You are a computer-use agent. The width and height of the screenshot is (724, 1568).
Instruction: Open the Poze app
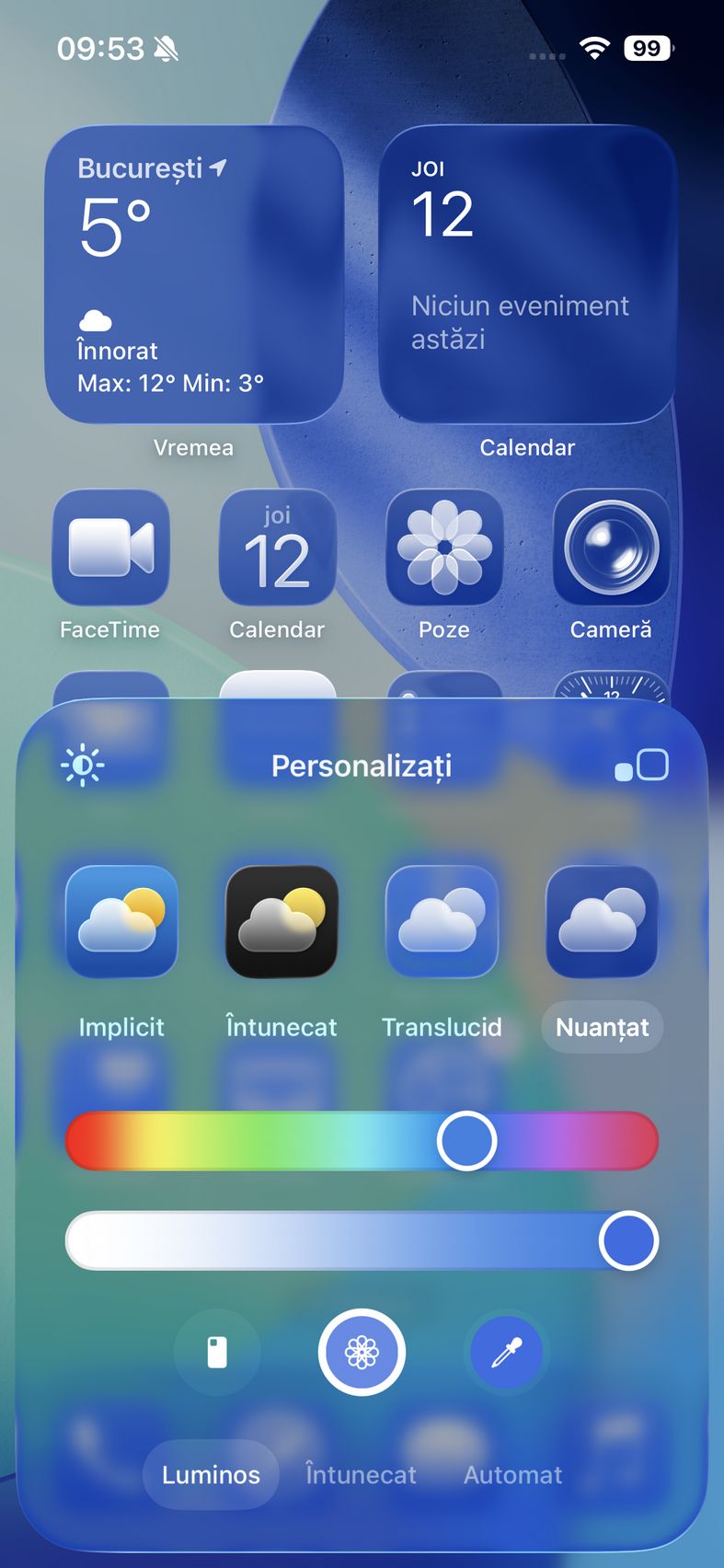coord(444,548)
